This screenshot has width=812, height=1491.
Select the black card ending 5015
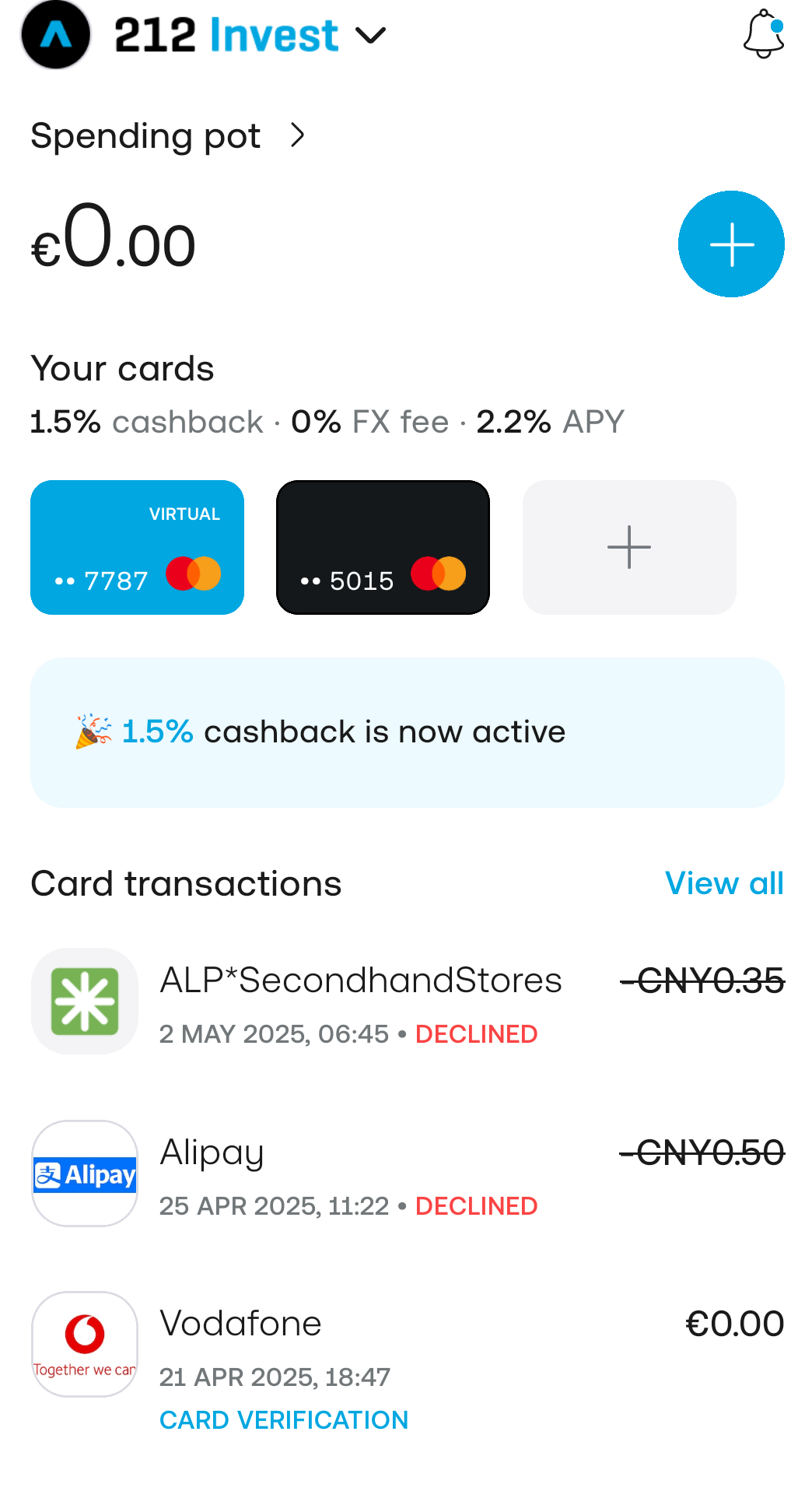[383, 547]
